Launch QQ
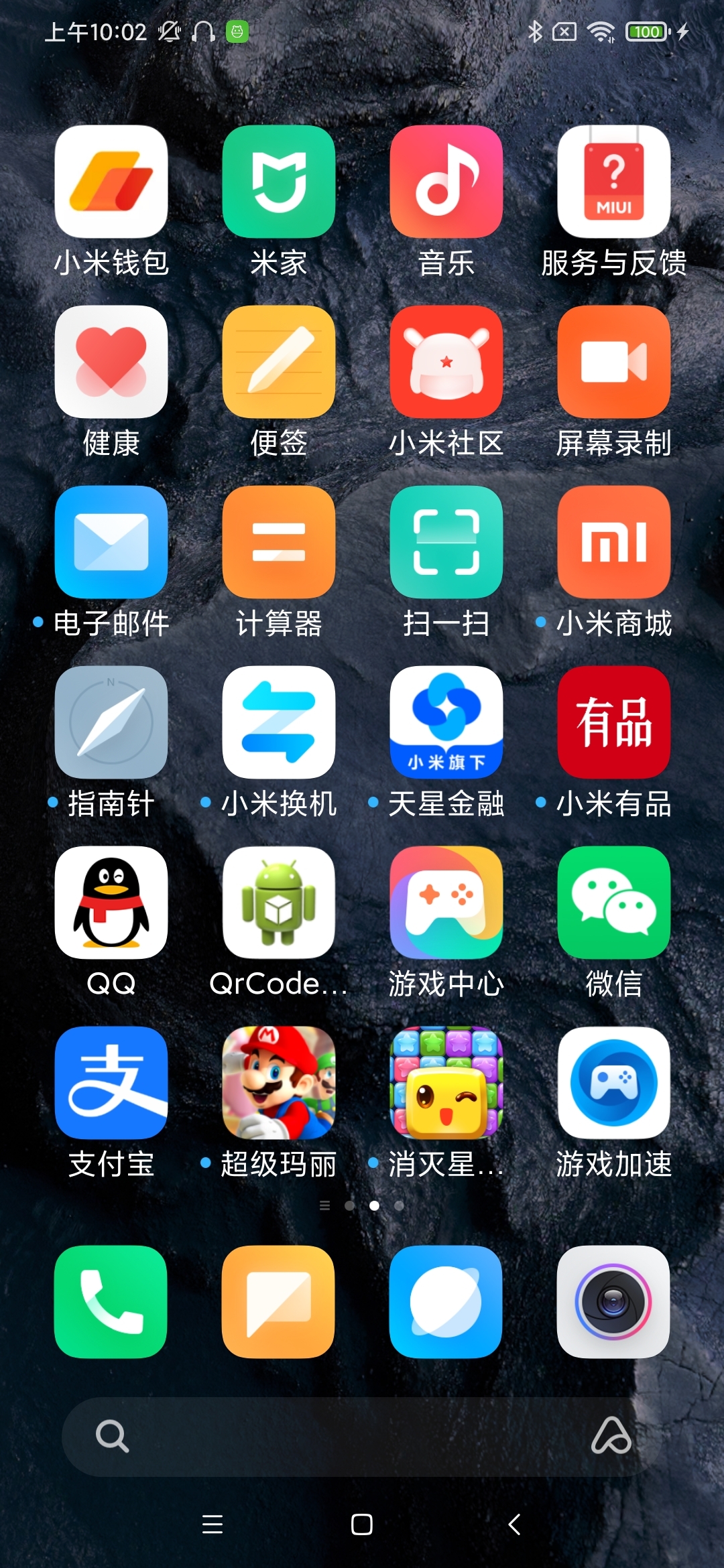The height and width of the screenshot is (1568, 724). (x=111, y=903)
